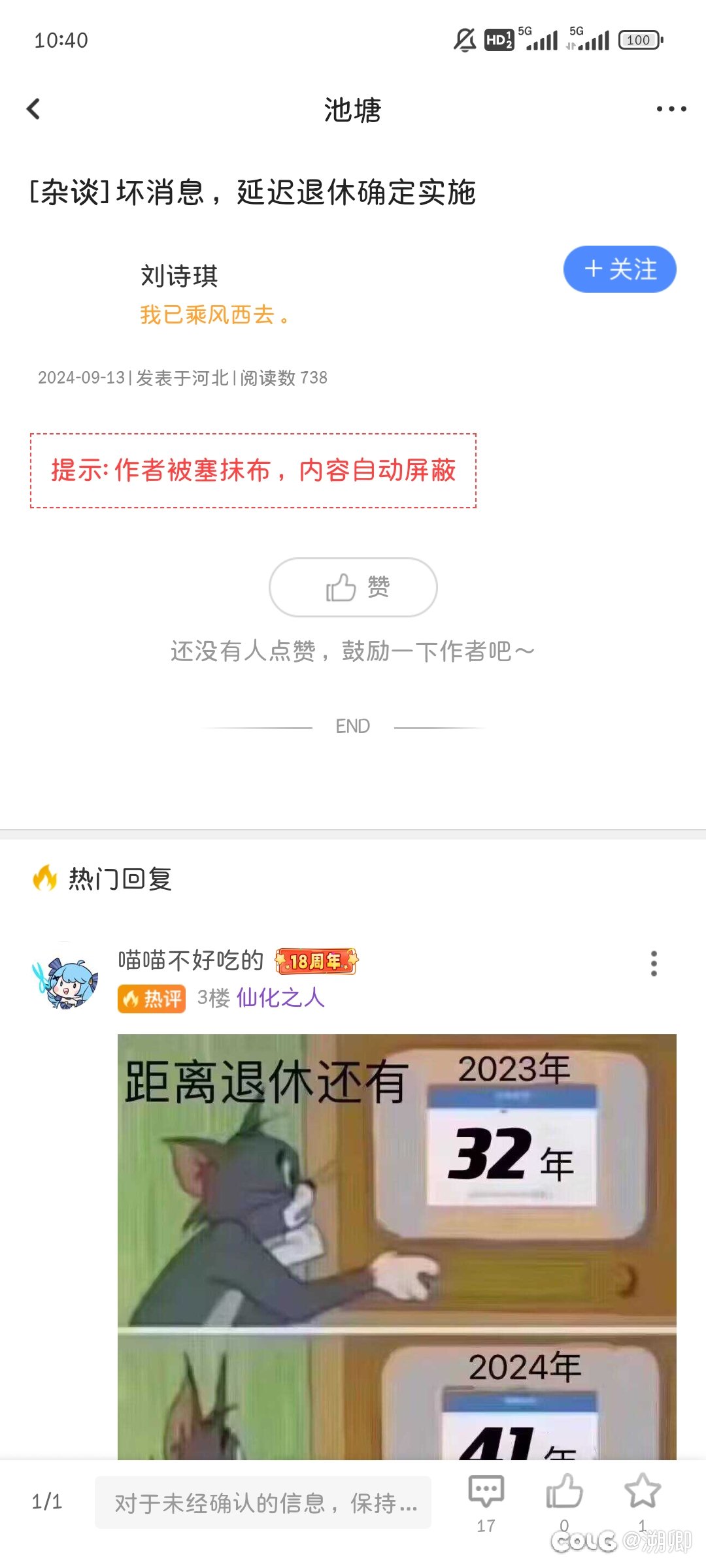Open the 1/1 page indicator
The width and height of the screenshot is (706, 1568).
pyautogui.click(x=47, y=1502)
